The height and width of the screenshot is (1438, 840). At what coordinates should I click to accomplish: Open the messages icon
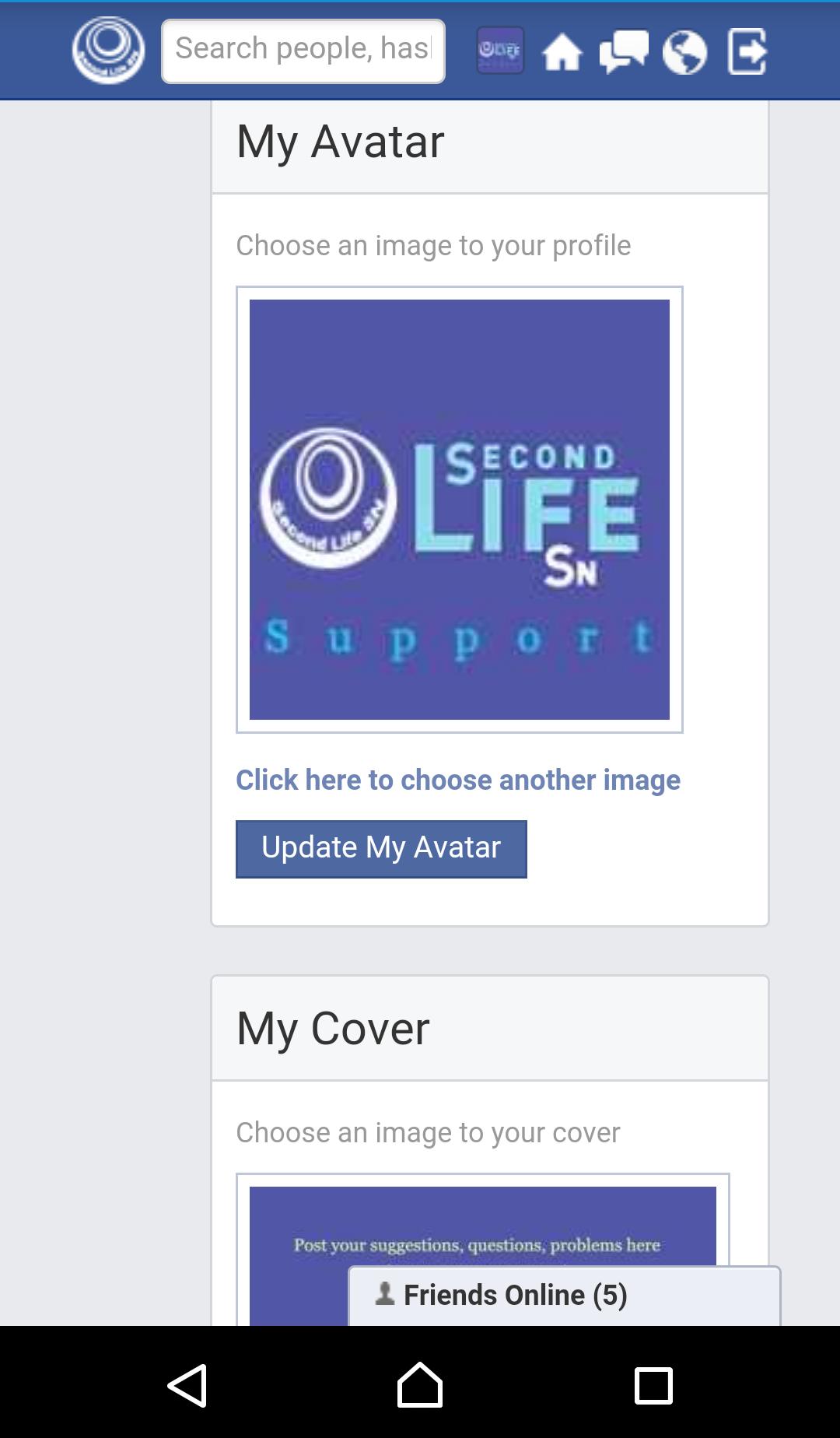pyautogui.click(x=623, y=52)
